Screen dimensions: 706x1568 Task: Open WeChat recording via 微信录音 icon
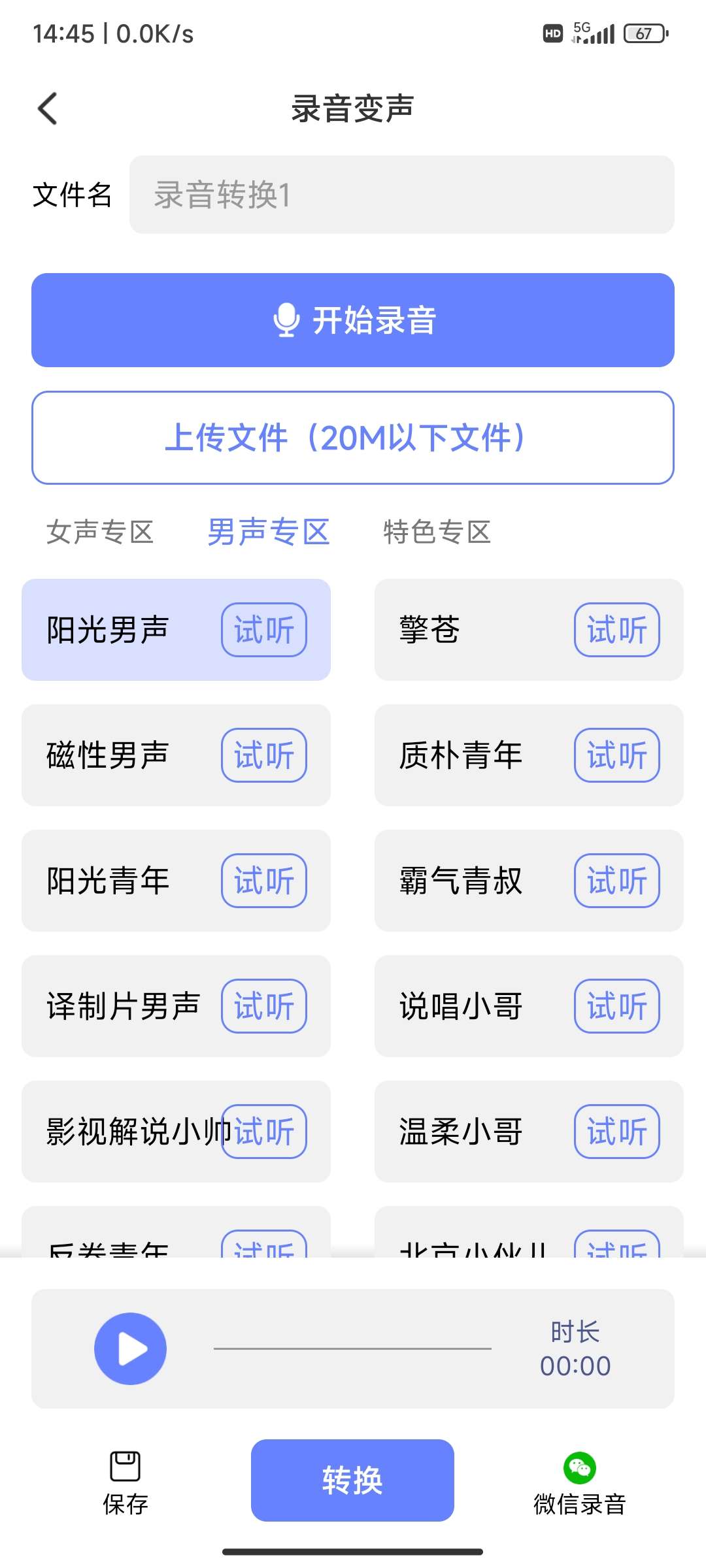[x=578, y=1467]
